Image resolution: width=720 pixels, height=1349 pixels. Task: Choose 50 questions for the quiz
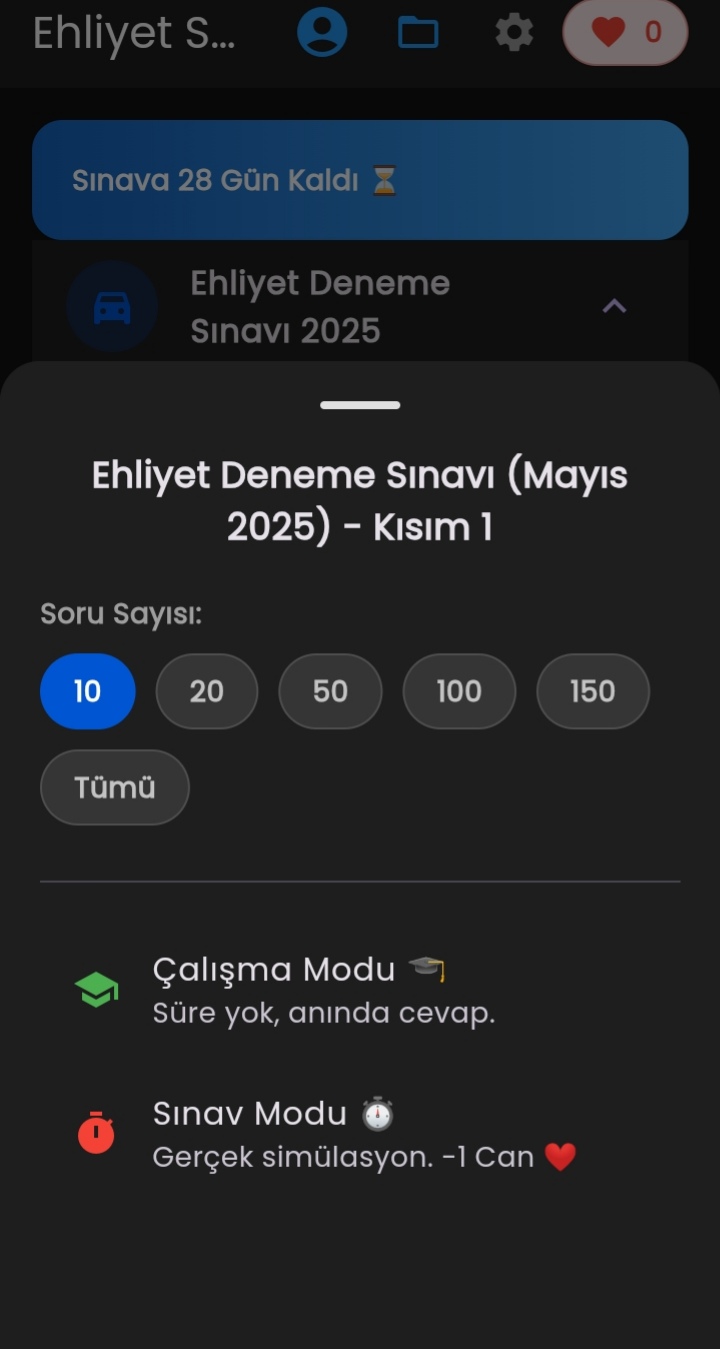click(x=330, y=691)
